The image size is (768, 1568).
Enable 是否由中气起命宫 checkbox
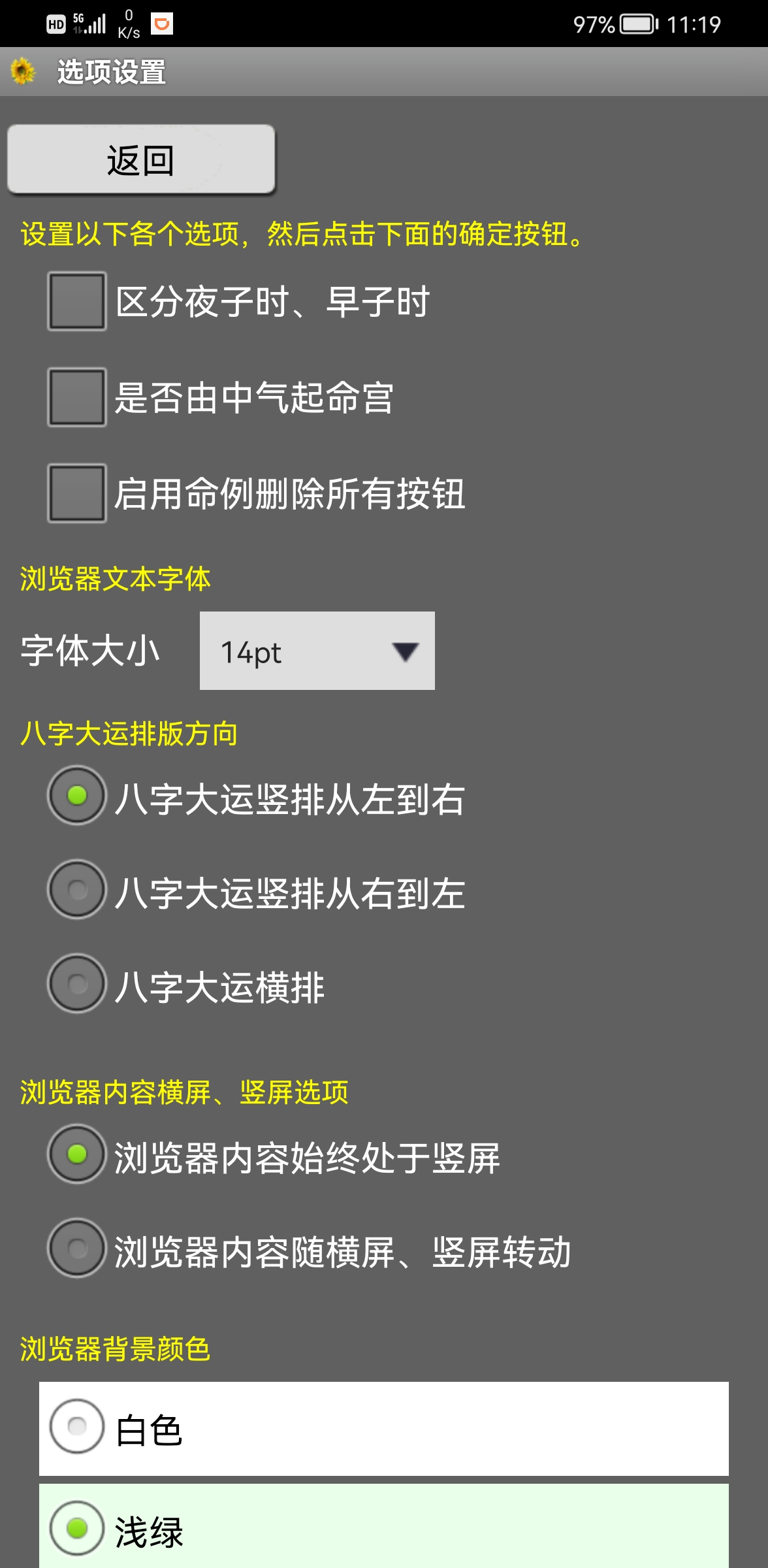[77, 397]
